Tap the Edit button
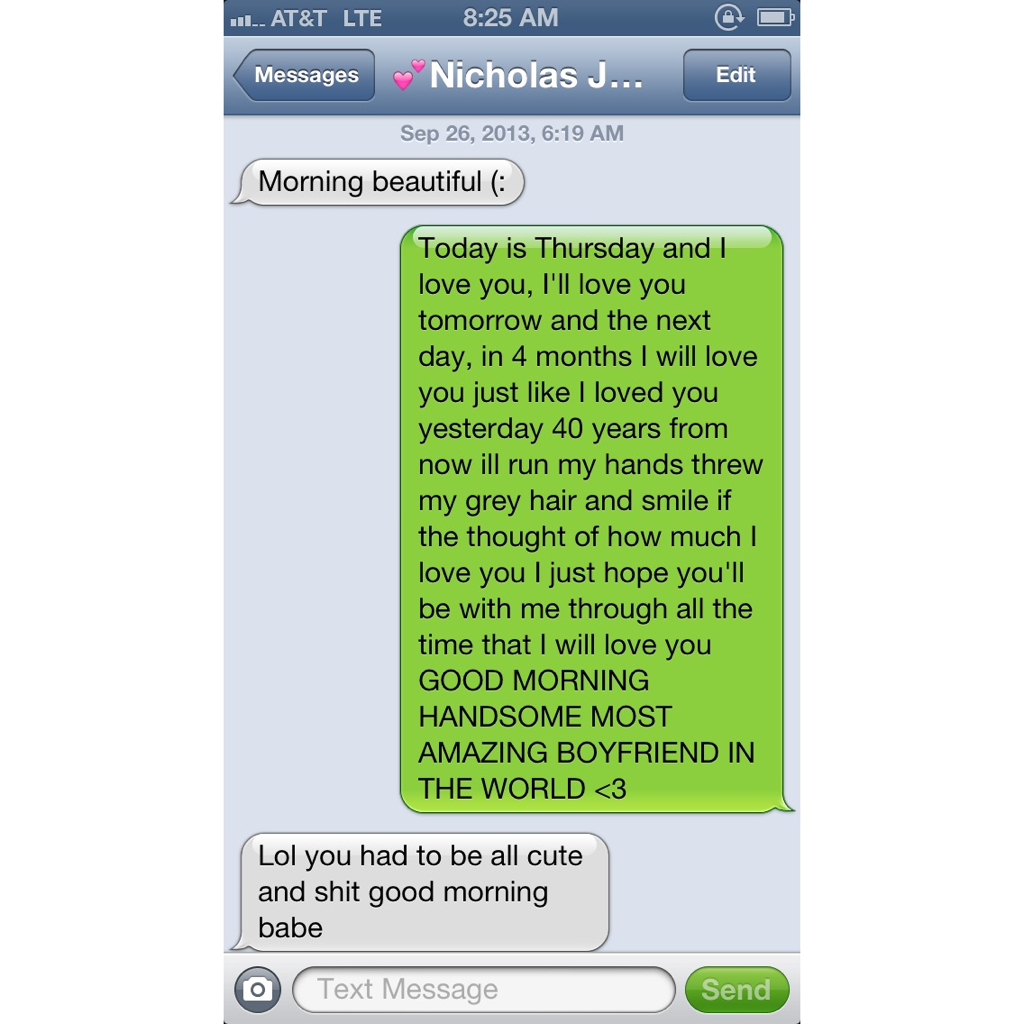1024x1024 pixels. (x=736, y=76)
